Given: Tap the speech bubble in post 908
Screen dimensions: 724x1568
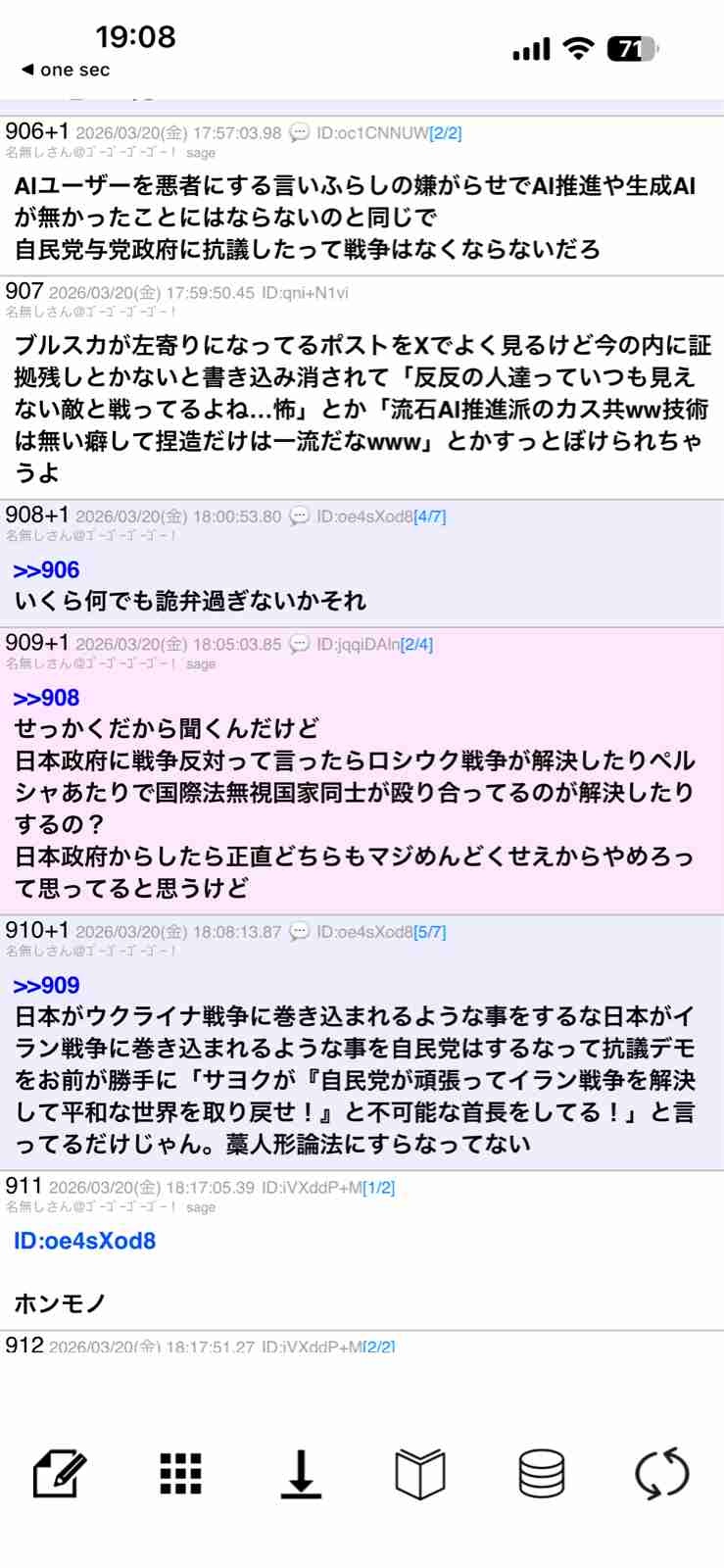Looking at the screenshot, I should pos(297,516).
